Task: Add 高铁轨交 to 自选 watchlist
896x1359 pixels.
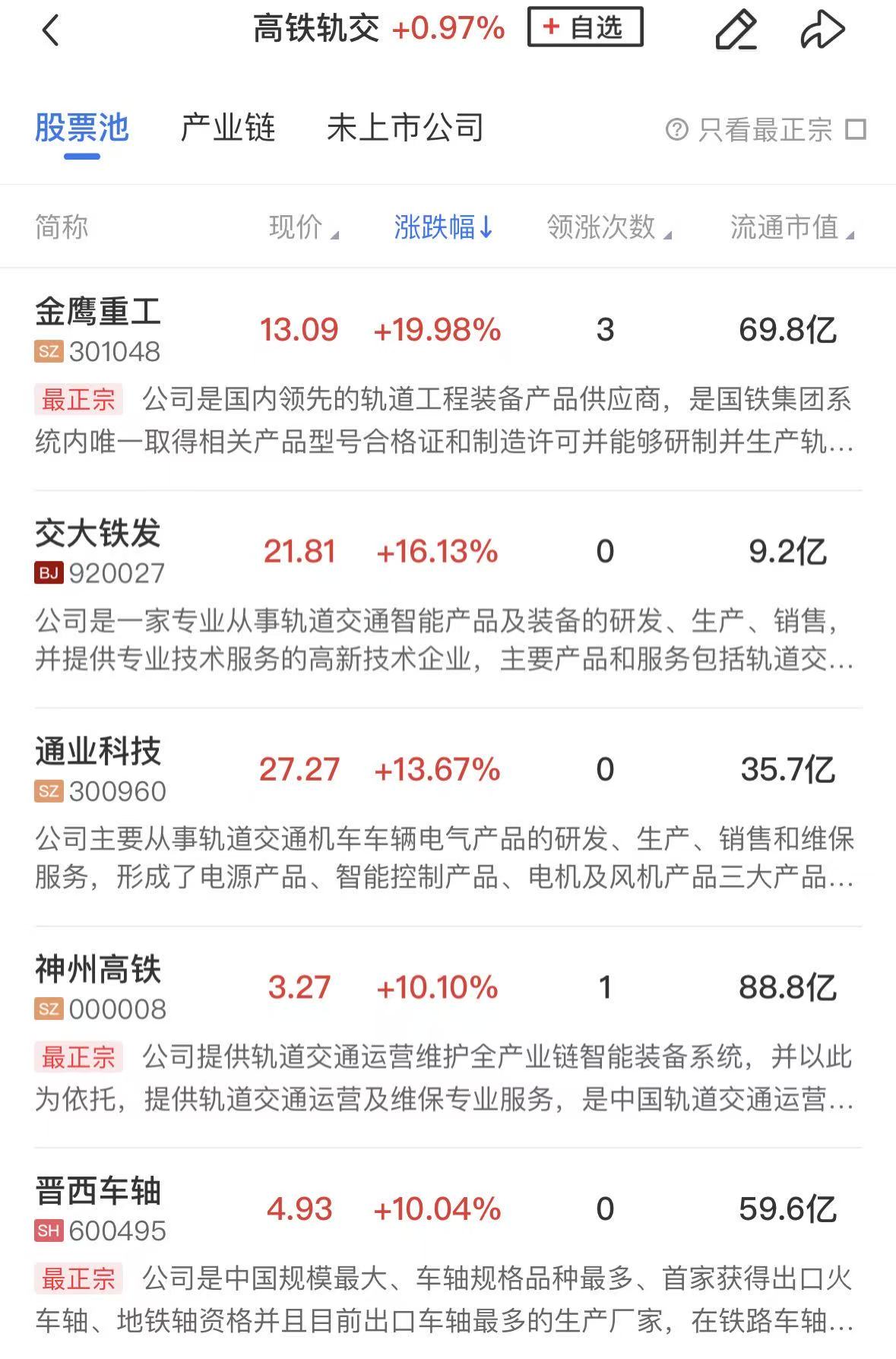Action: (x=584, y=28)
